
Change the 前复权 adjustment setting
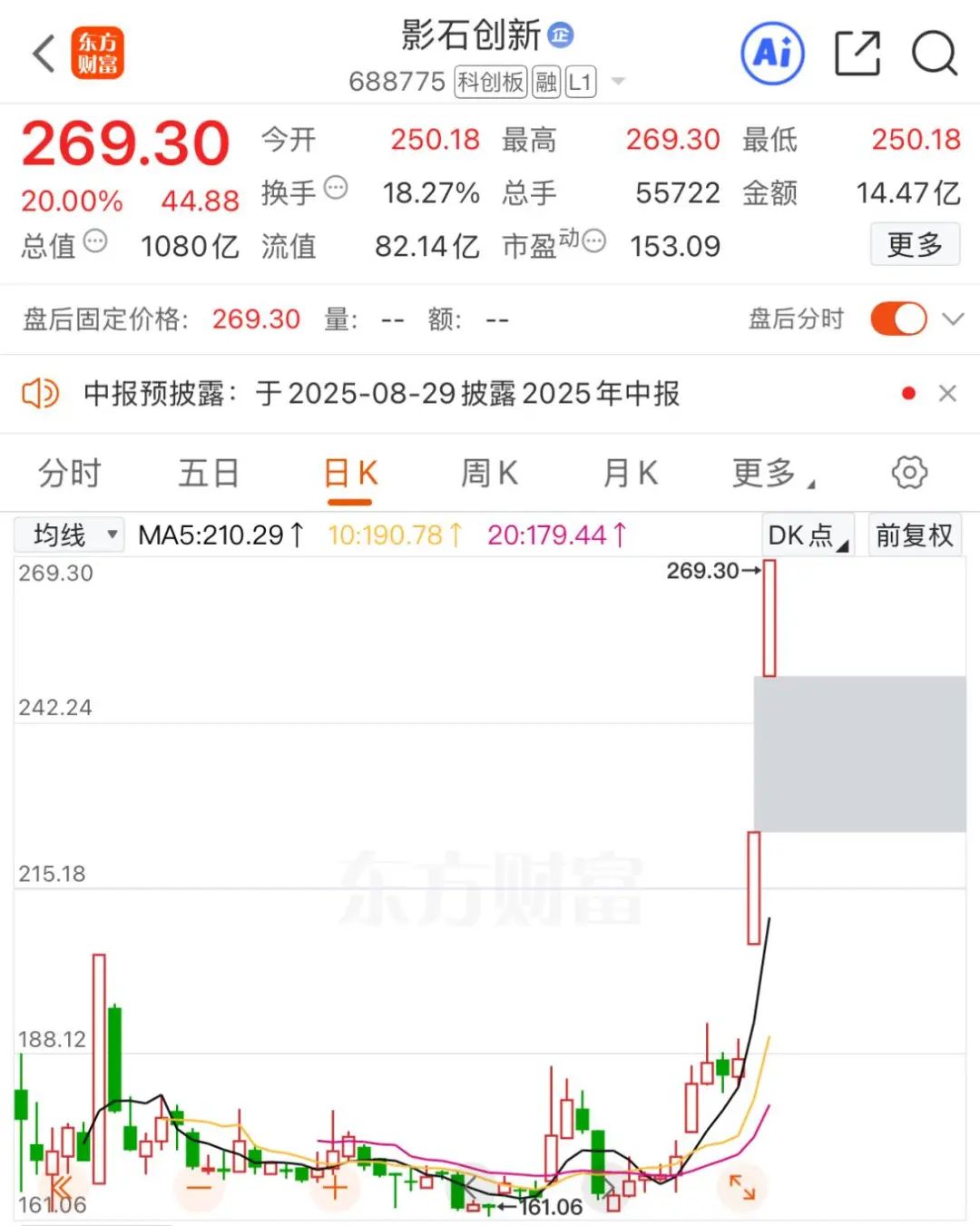pyautogui.click(x=914, y=535)
